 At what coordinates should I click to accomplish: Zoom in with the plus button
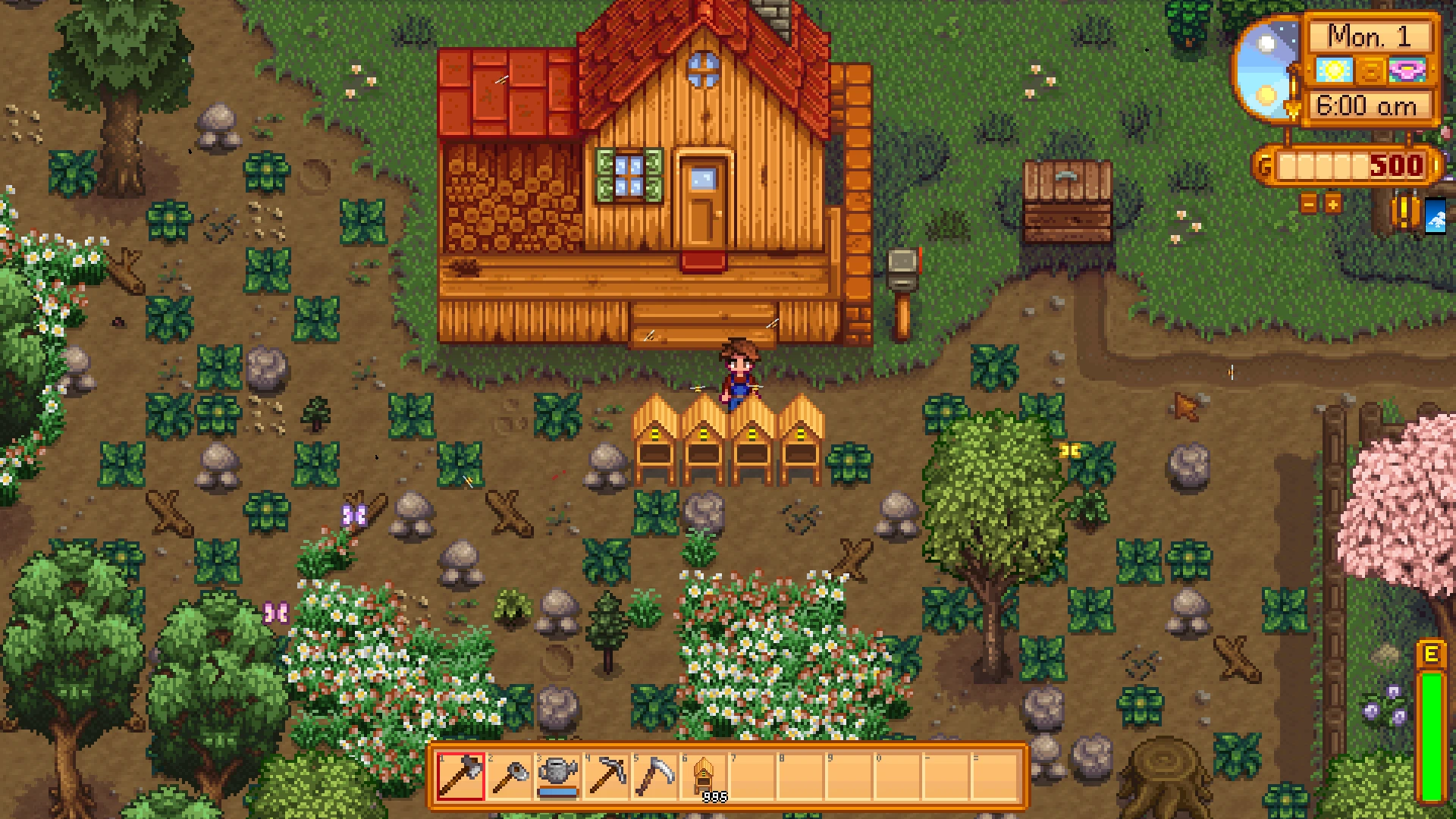(x=1332, y=203)
